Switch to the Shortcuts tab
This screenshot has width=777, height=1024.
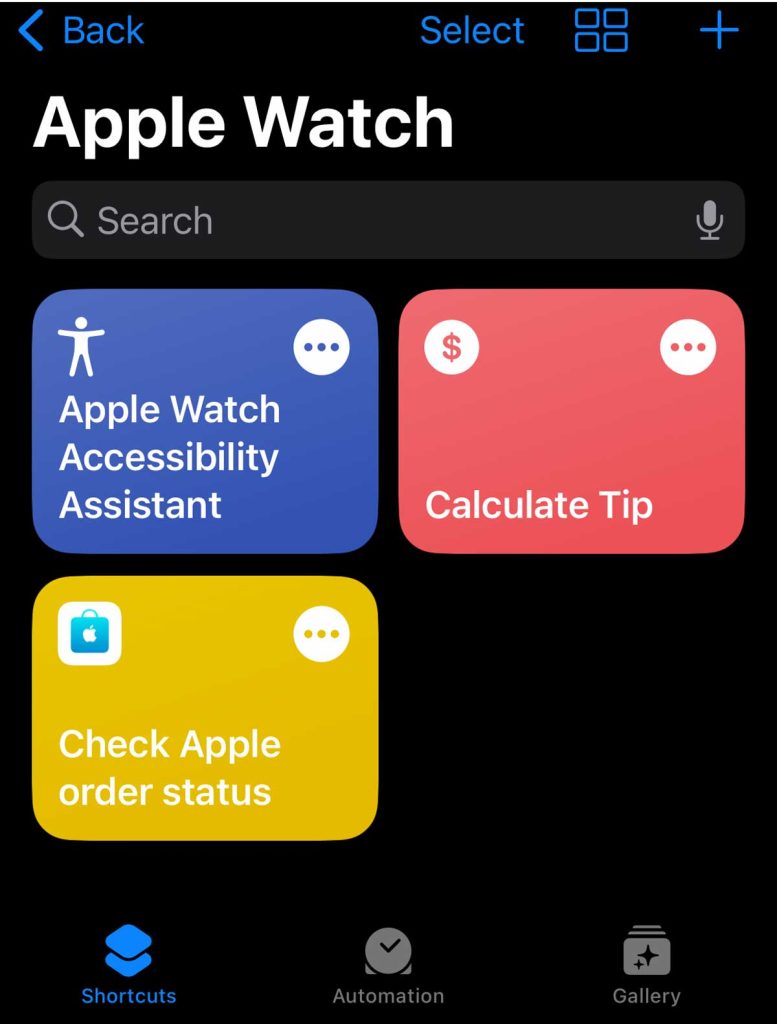(129, 966)
